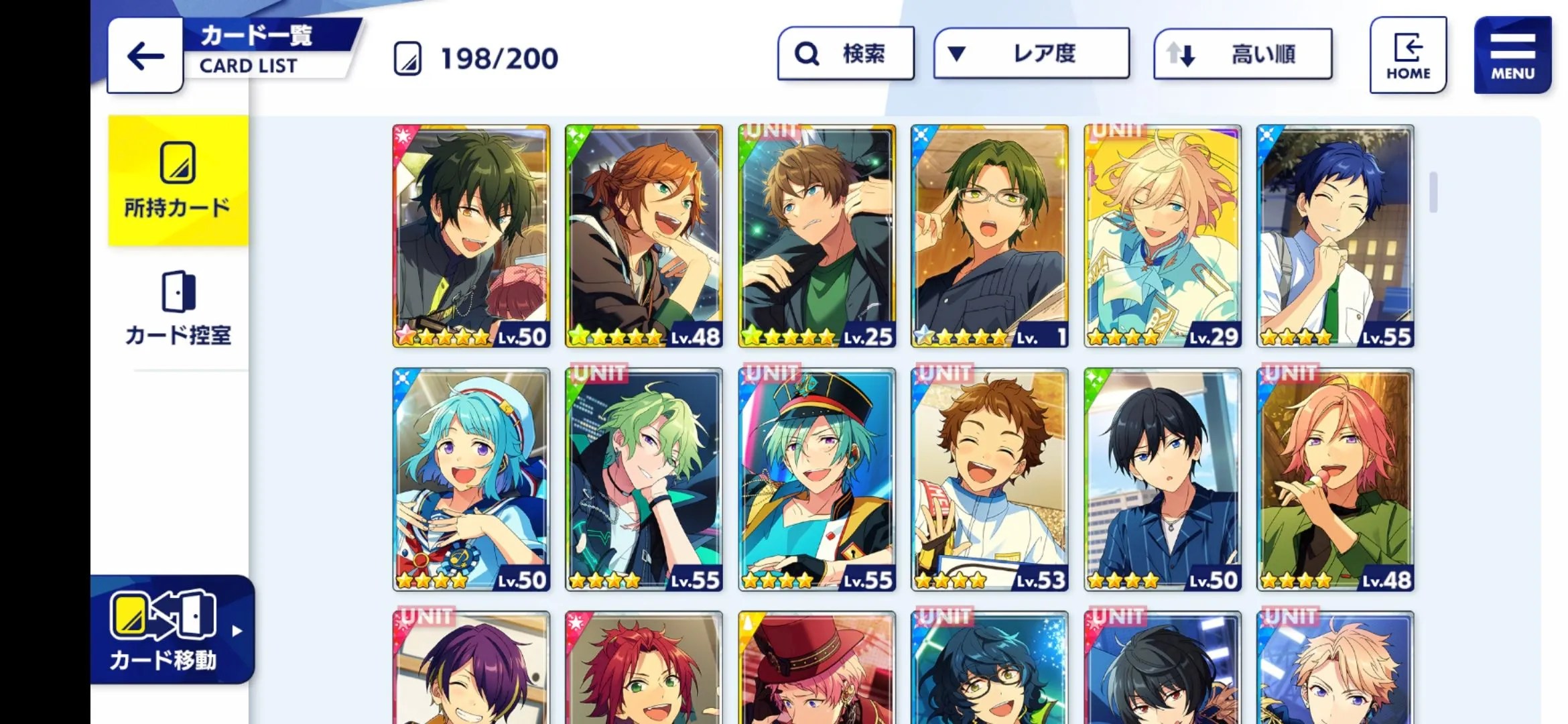Open the レア度 sort dropdown
1568x724 pixels.
coord(1031,54)
